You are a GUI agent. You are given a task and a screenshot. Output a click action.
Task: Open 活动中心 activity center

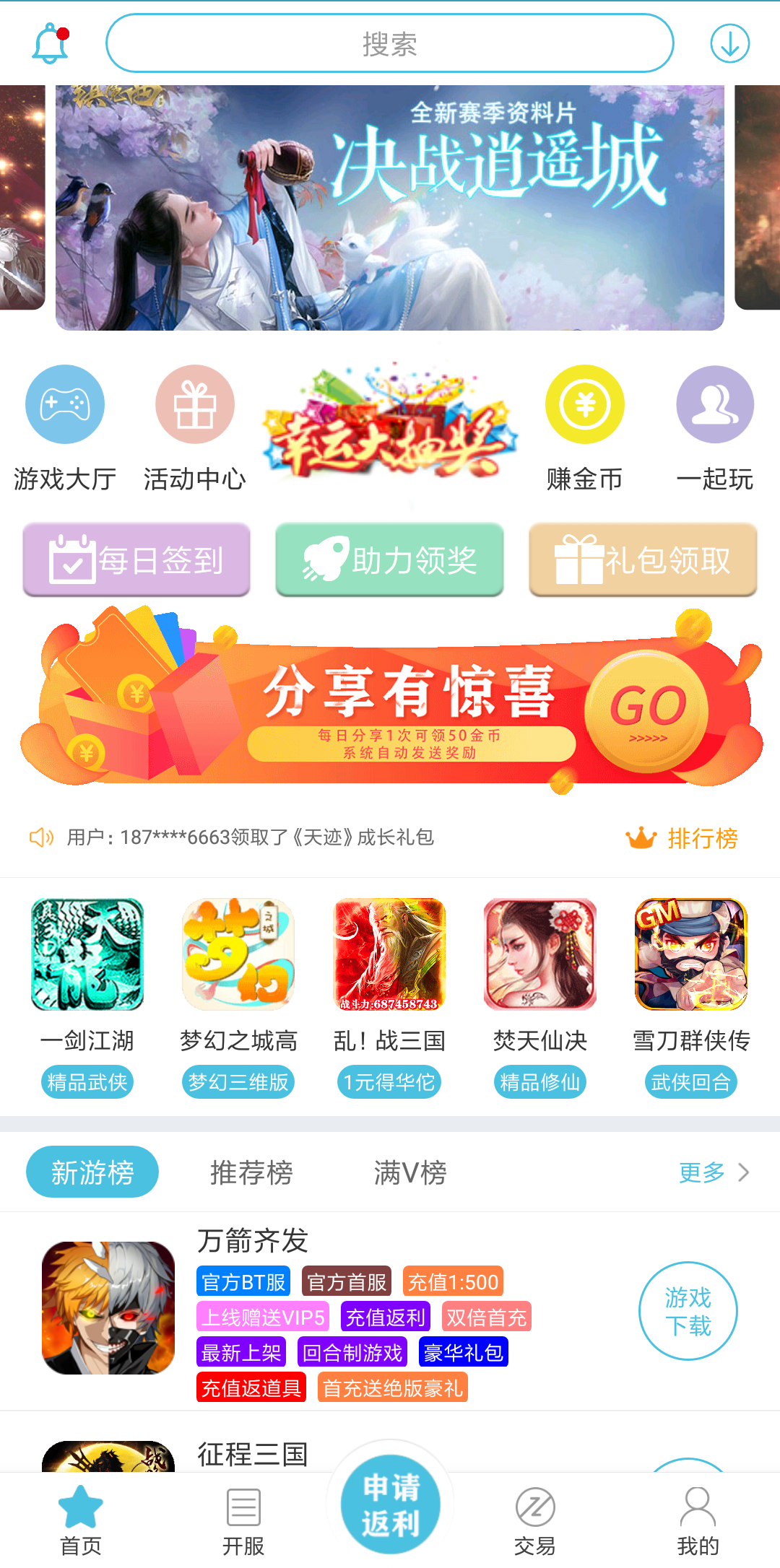pyautogui.click(x=194, y=427)
